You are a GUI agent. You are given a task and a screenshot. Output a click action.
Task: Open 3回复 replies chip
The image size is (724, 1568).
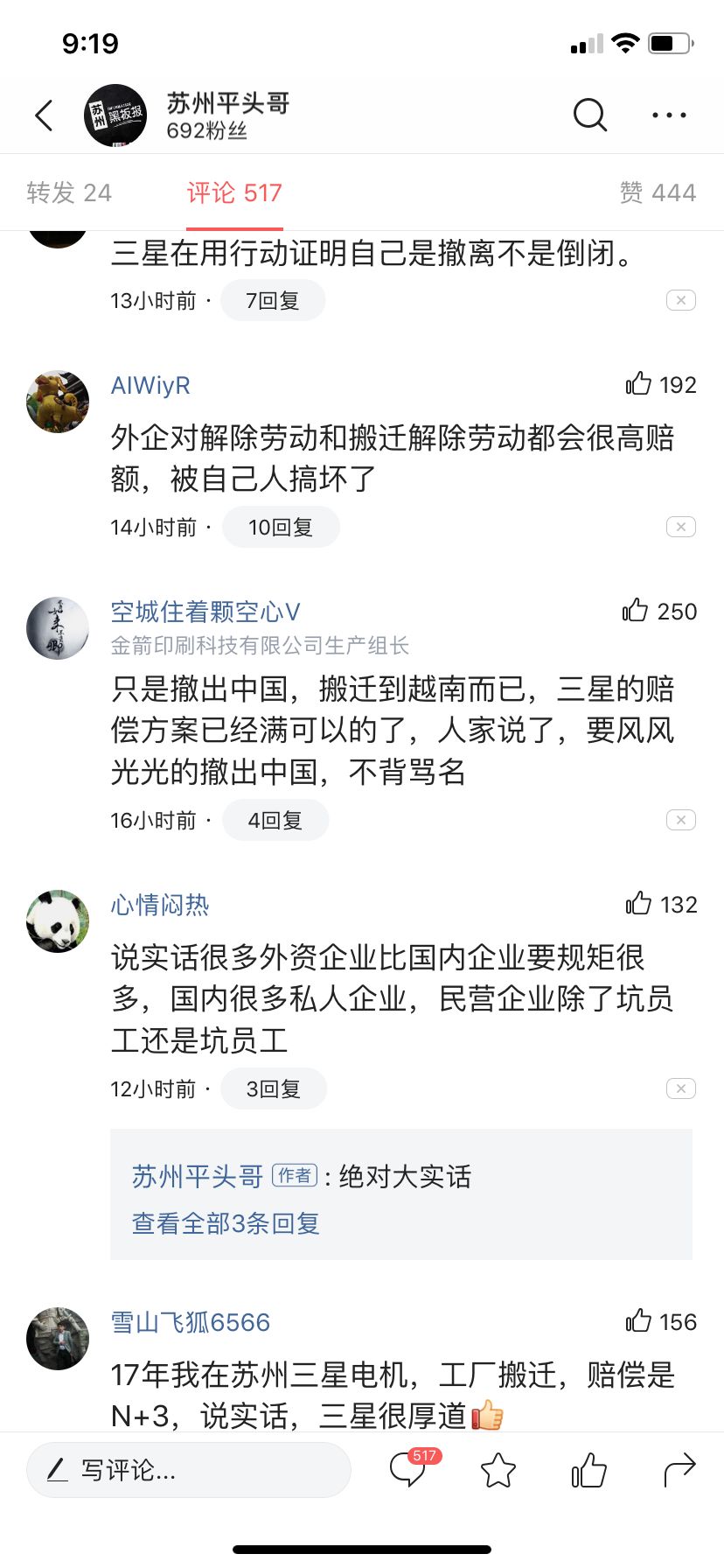pos(274,1089)
